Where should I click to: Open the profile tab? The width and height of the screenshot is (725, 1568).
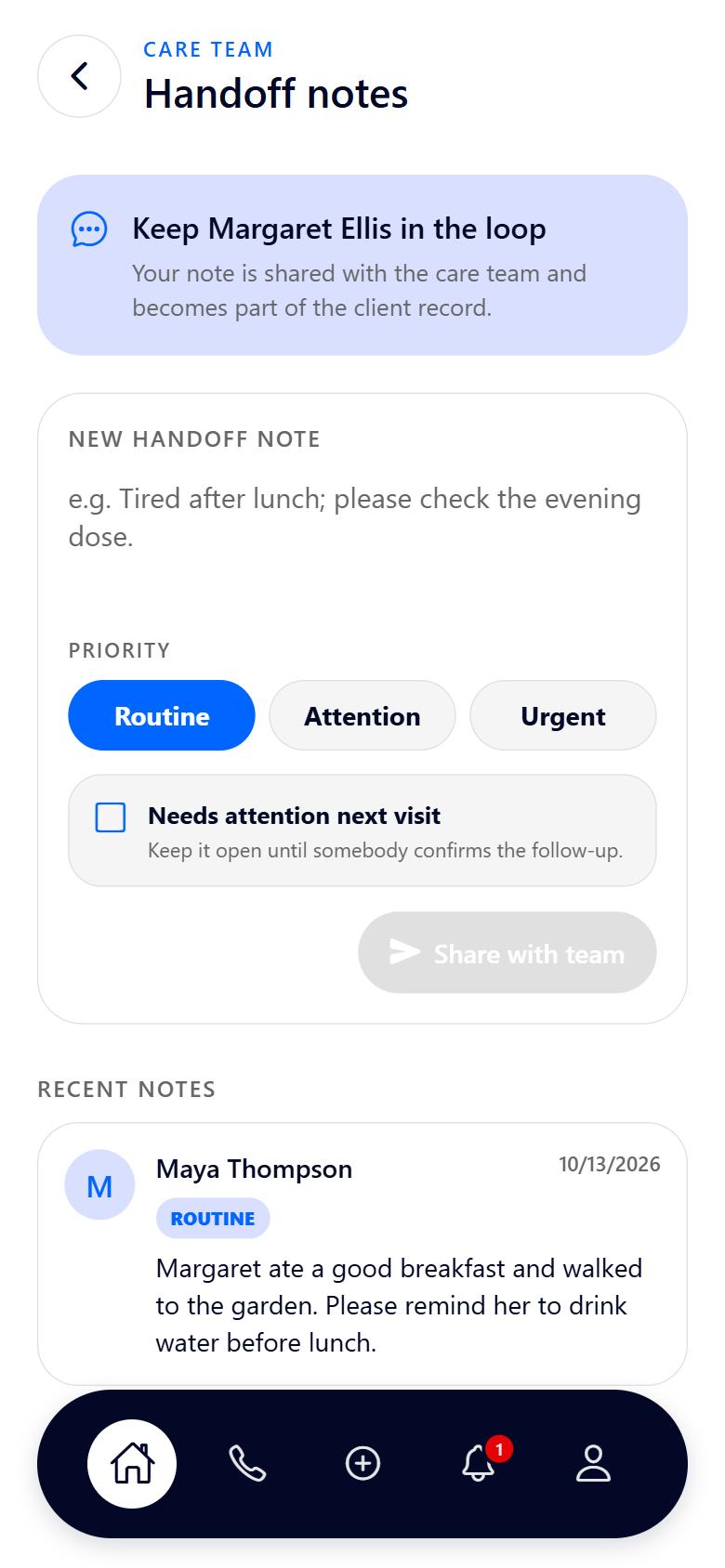pos(593,1464)
